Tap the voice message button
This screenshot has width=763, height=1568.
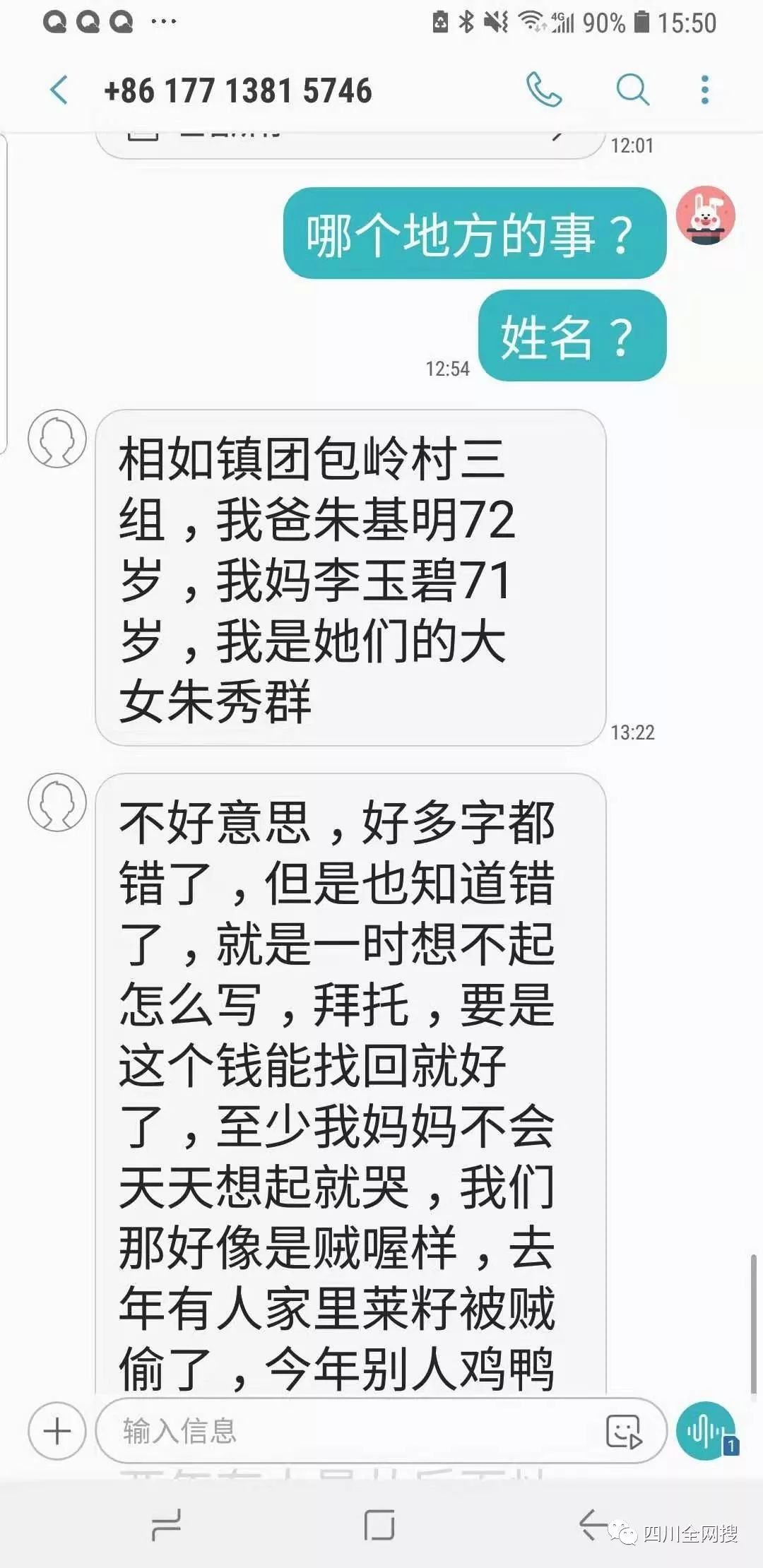pos(706,1431)
